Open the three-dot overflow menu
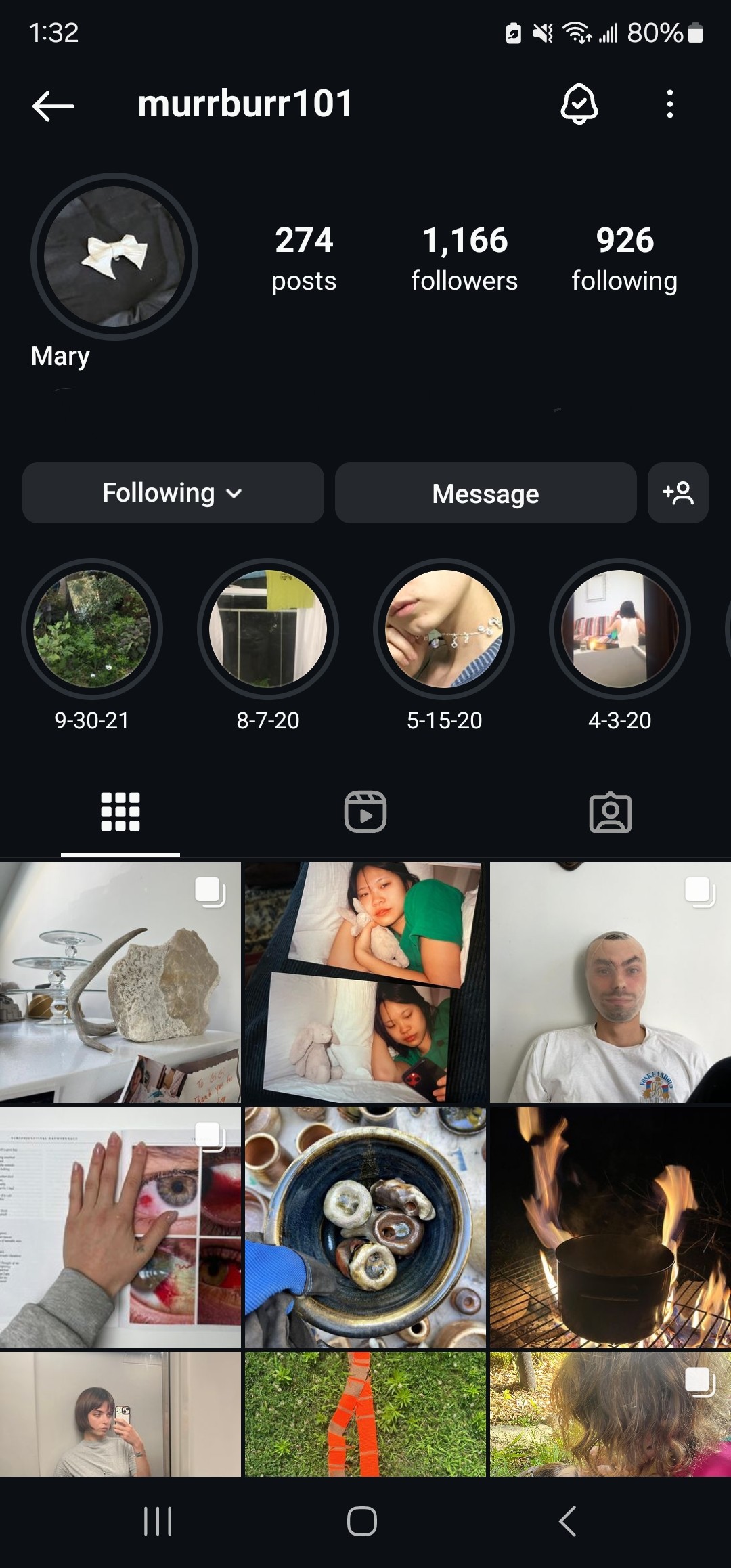 (x=669, y=104)
